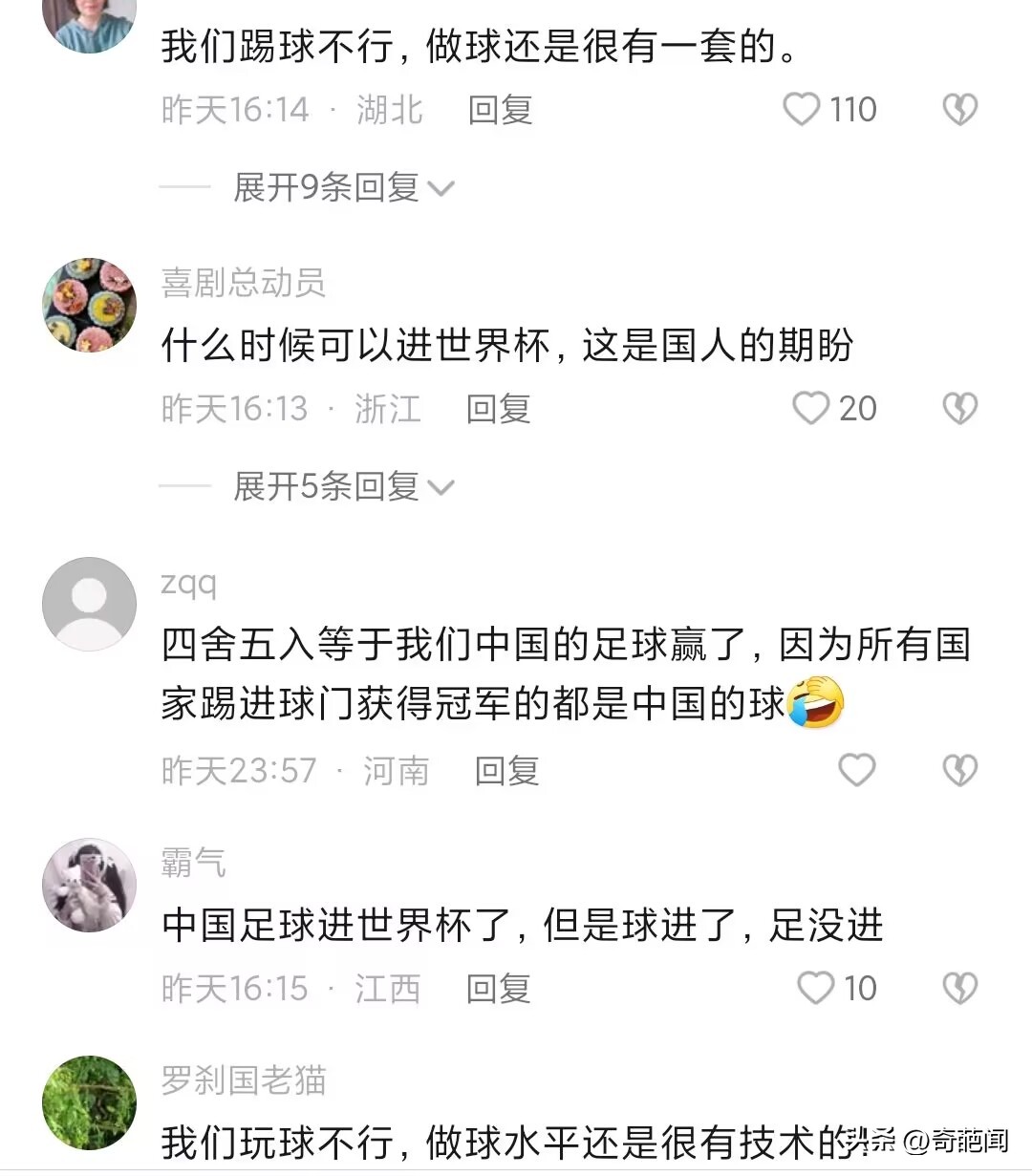Reply to 霸气's comment using 回复
Image resolution: width=1032 pixels, height=1176 pixels.
pyautogui.click(x=497, y=988)
